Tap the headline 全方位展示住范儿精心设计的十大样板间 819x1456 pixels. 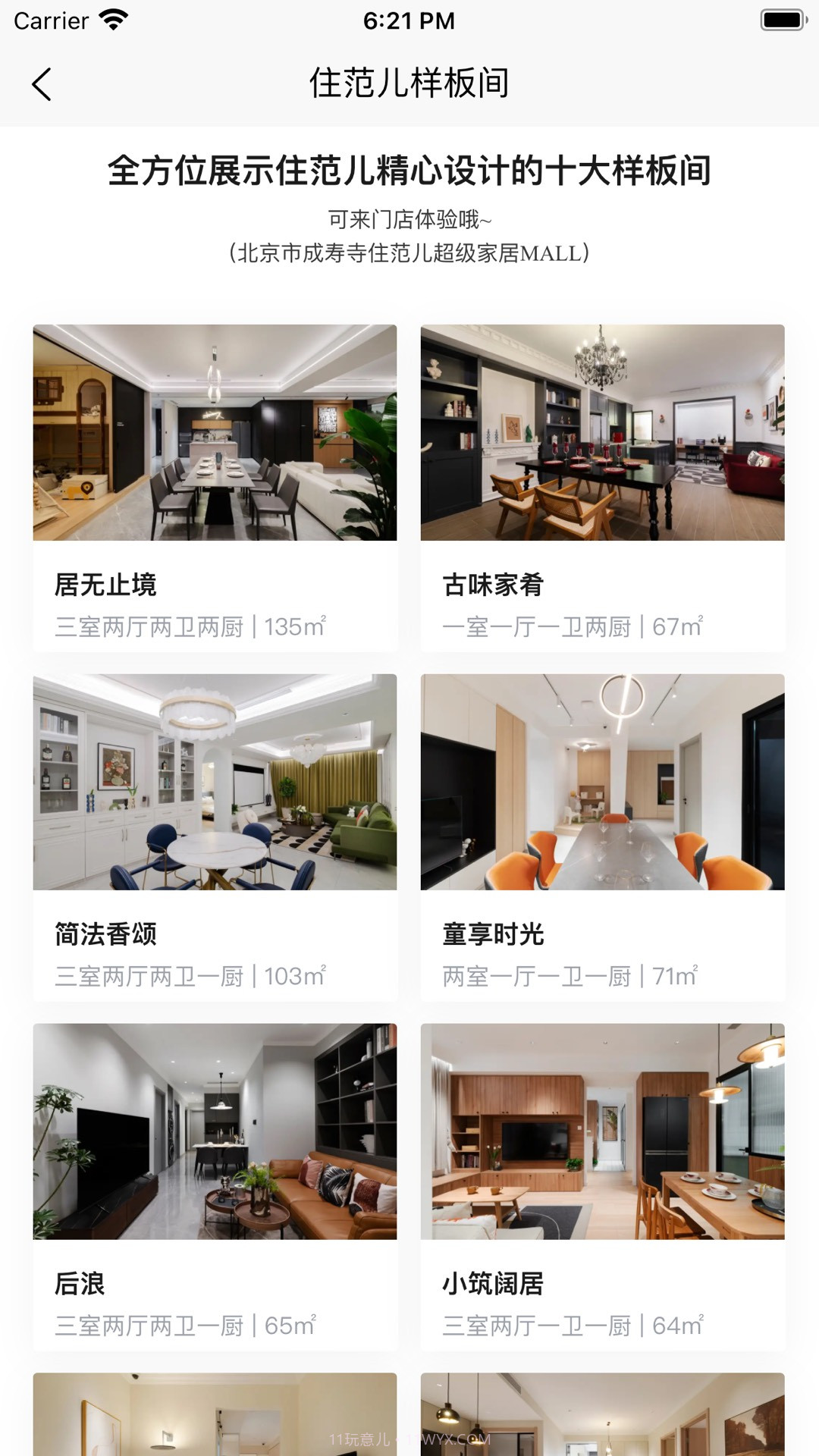[409, 171]
